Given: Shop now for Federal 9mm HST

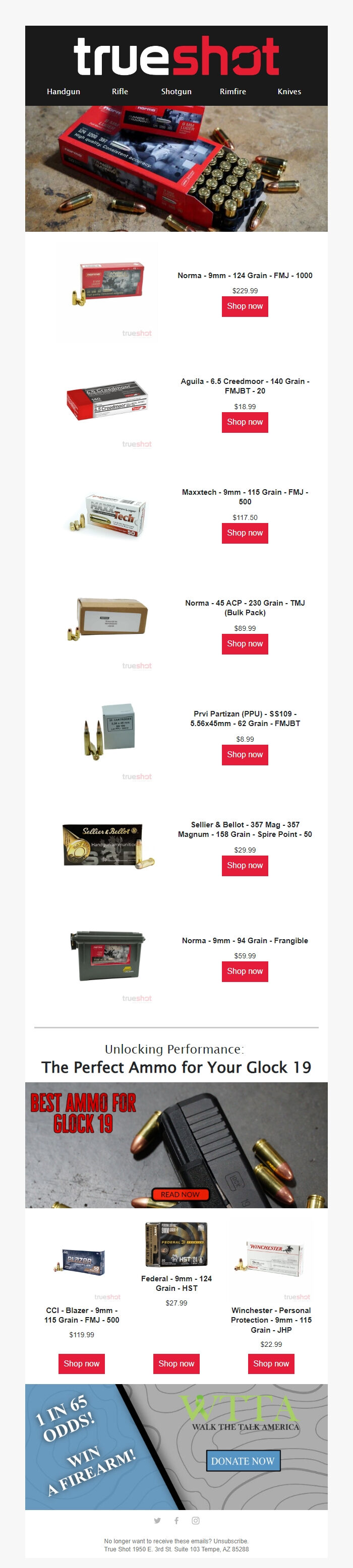Looking at the screenshot, I should pos(176,1363).
